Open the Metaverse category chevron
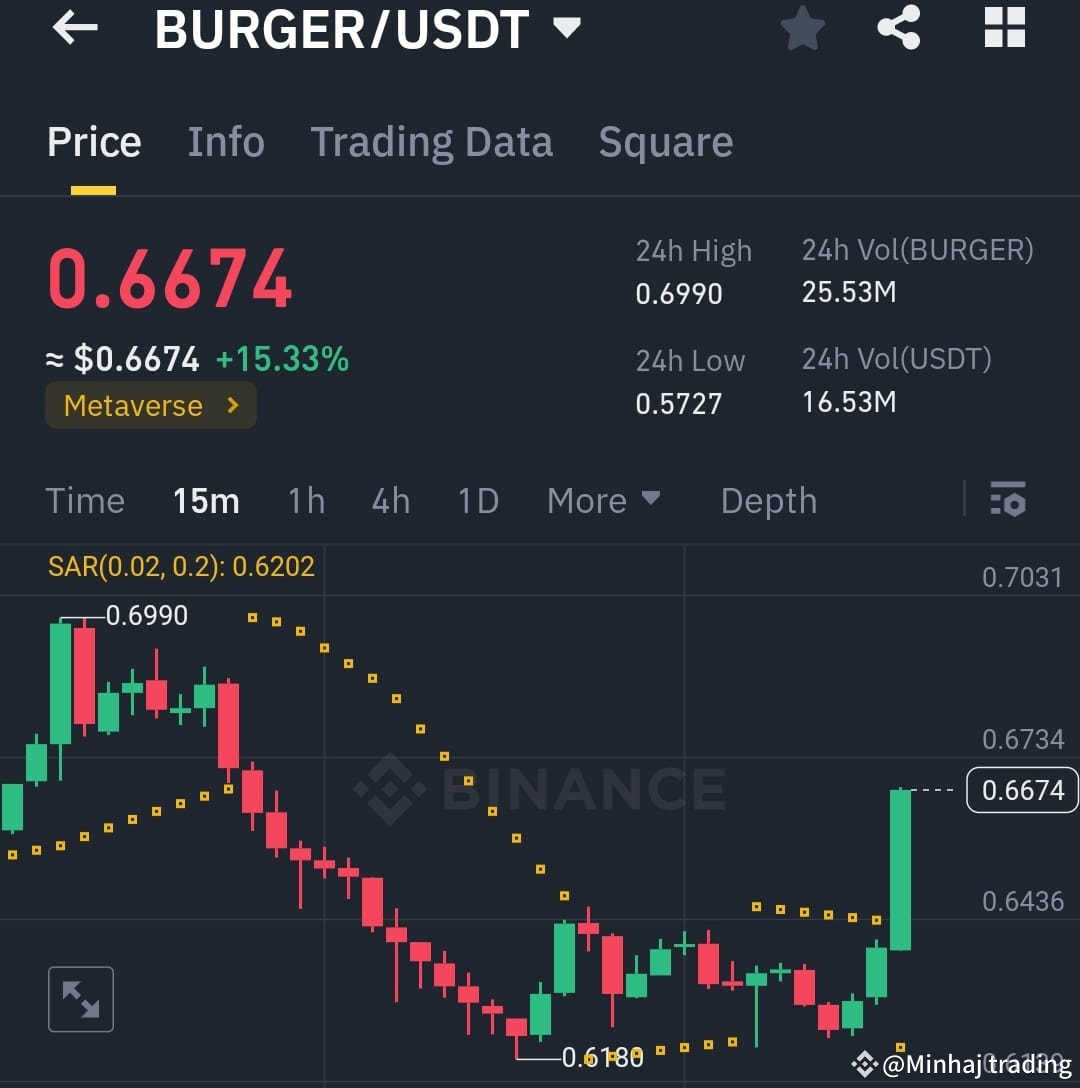This screenshot has width=1080, height=1088. pyautogui.click(x=232, y=405)
